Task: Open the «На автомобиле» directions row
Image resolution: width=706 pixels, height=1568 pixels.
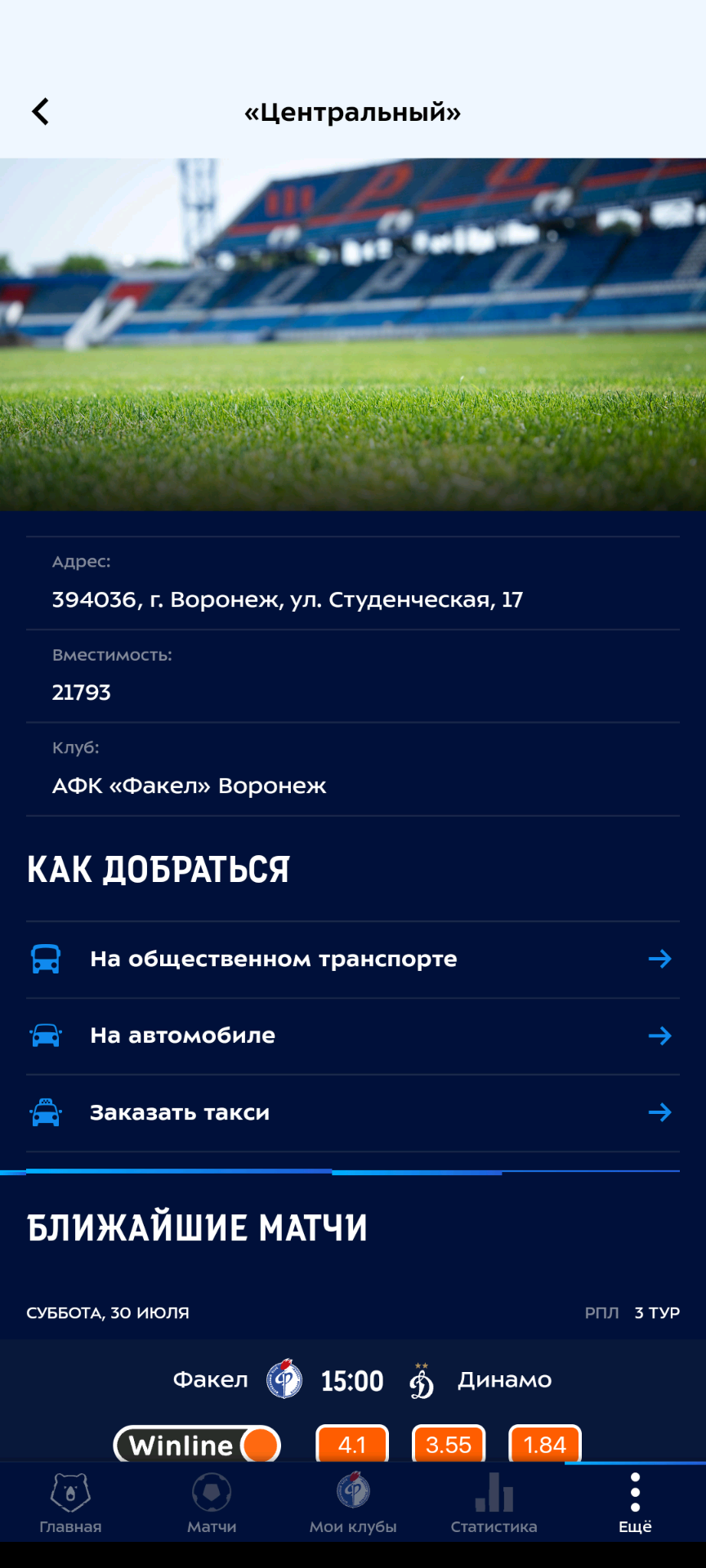Action: click(353, 1036)
